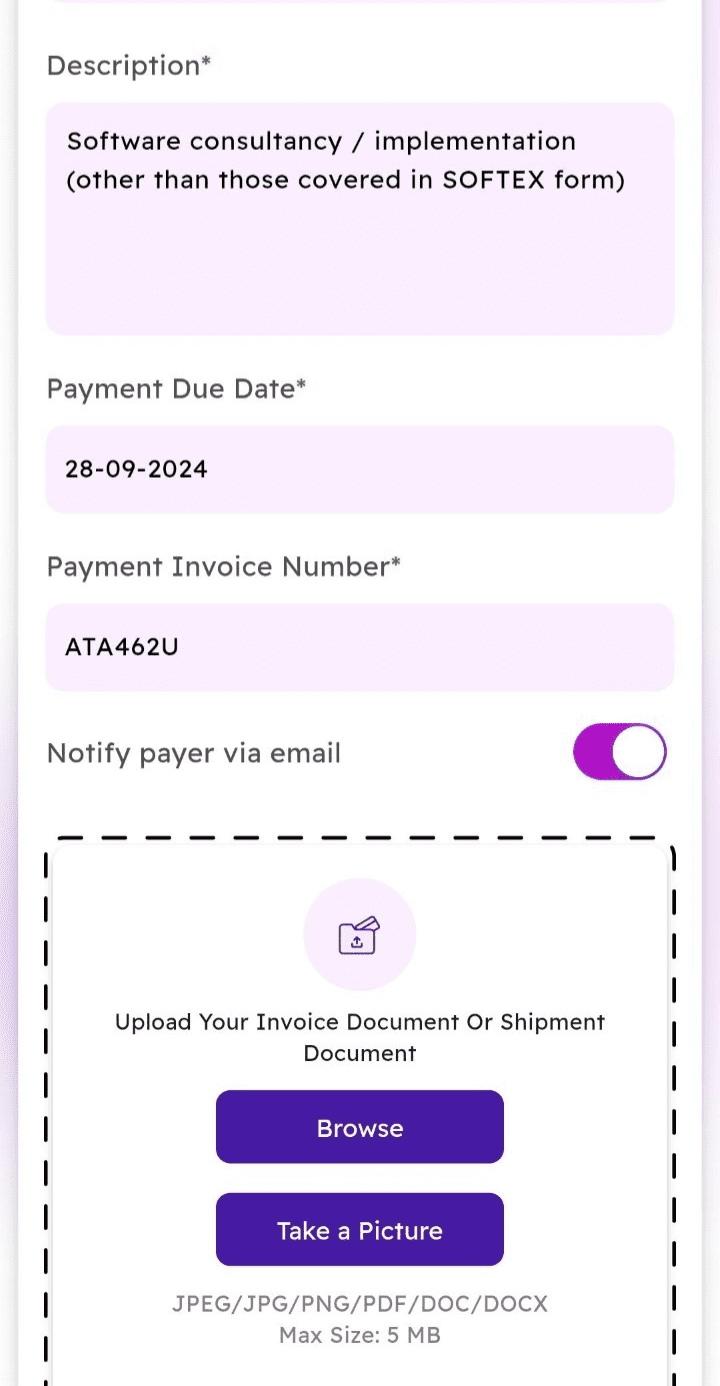
Task: Turn off Notify payer via email
Action: (x=619, y=752)
